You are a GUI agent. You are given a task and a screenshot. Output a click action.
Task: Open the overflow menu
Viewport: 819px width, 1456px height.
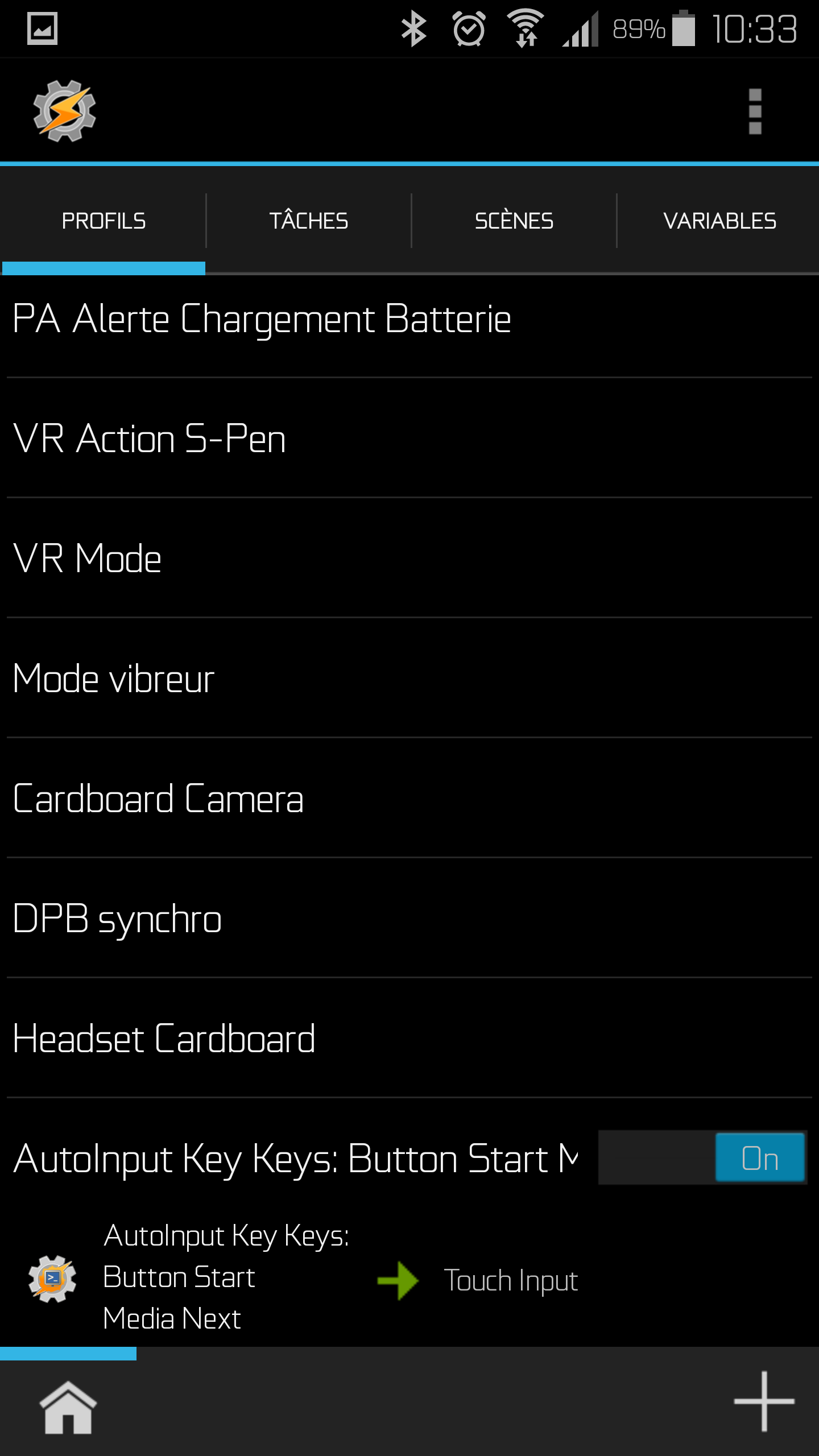click(x=755, y=111)
